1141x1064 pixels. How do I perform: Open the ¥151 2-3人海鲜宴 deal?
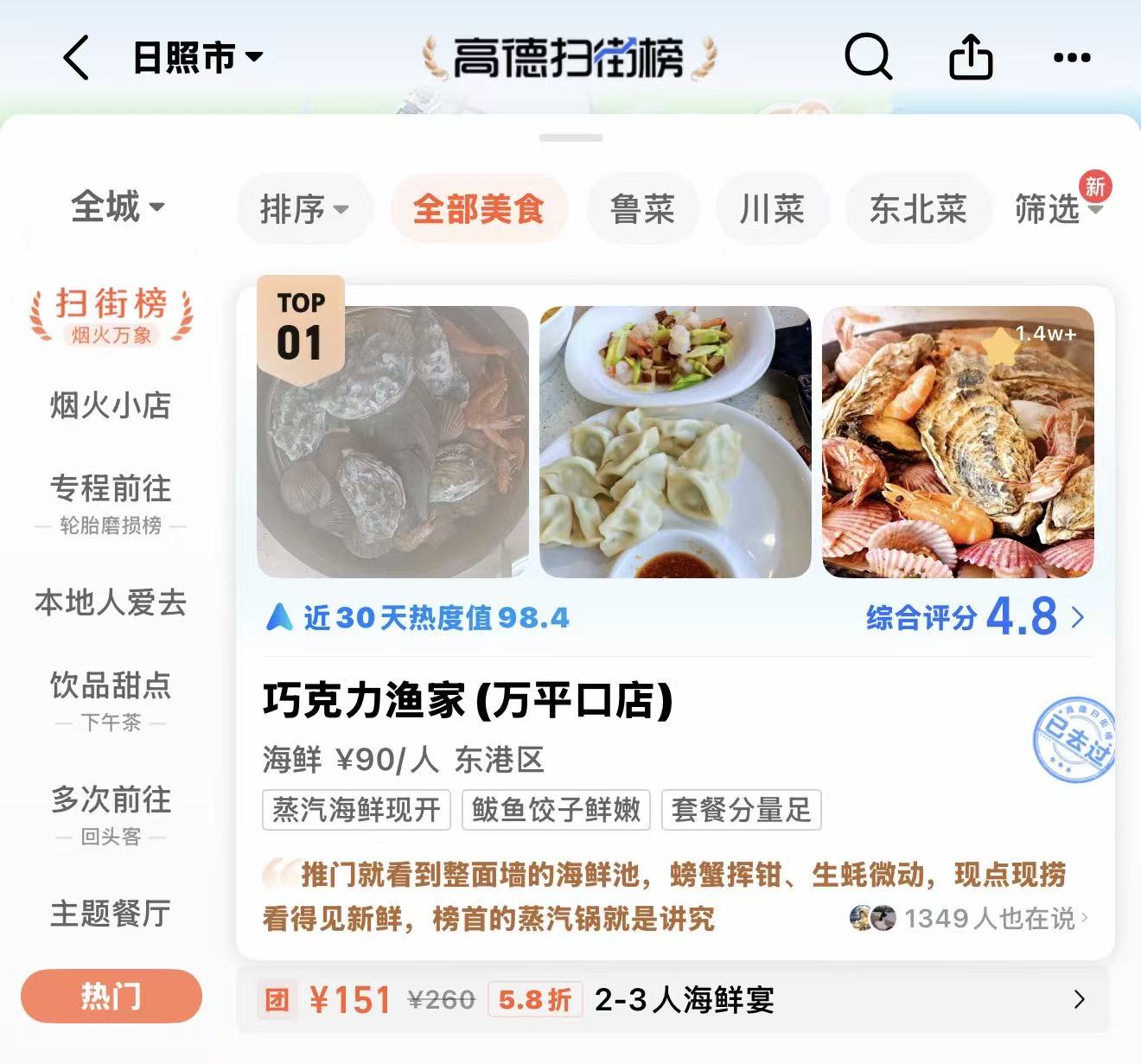click(x=672, y=1000)
